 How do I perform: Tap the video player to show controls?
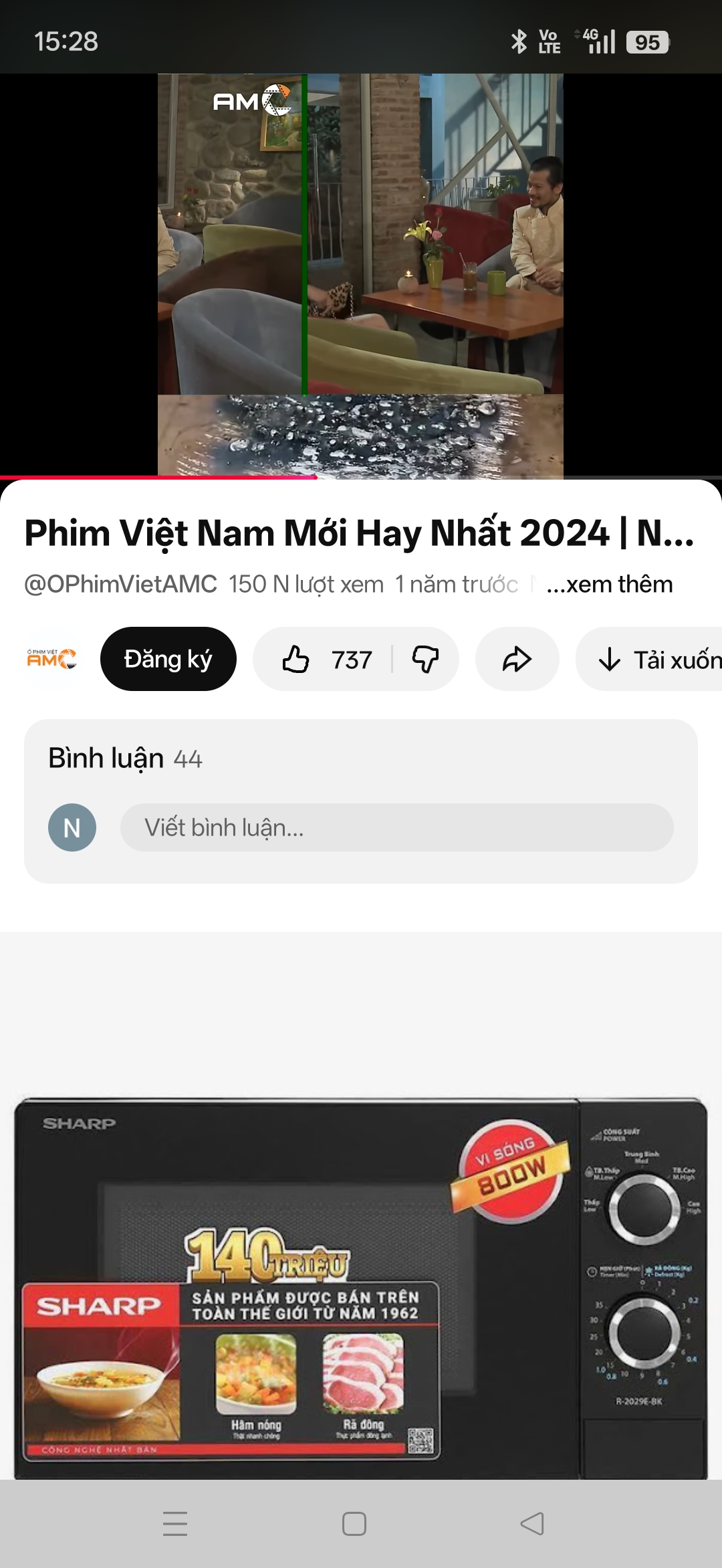361,274
